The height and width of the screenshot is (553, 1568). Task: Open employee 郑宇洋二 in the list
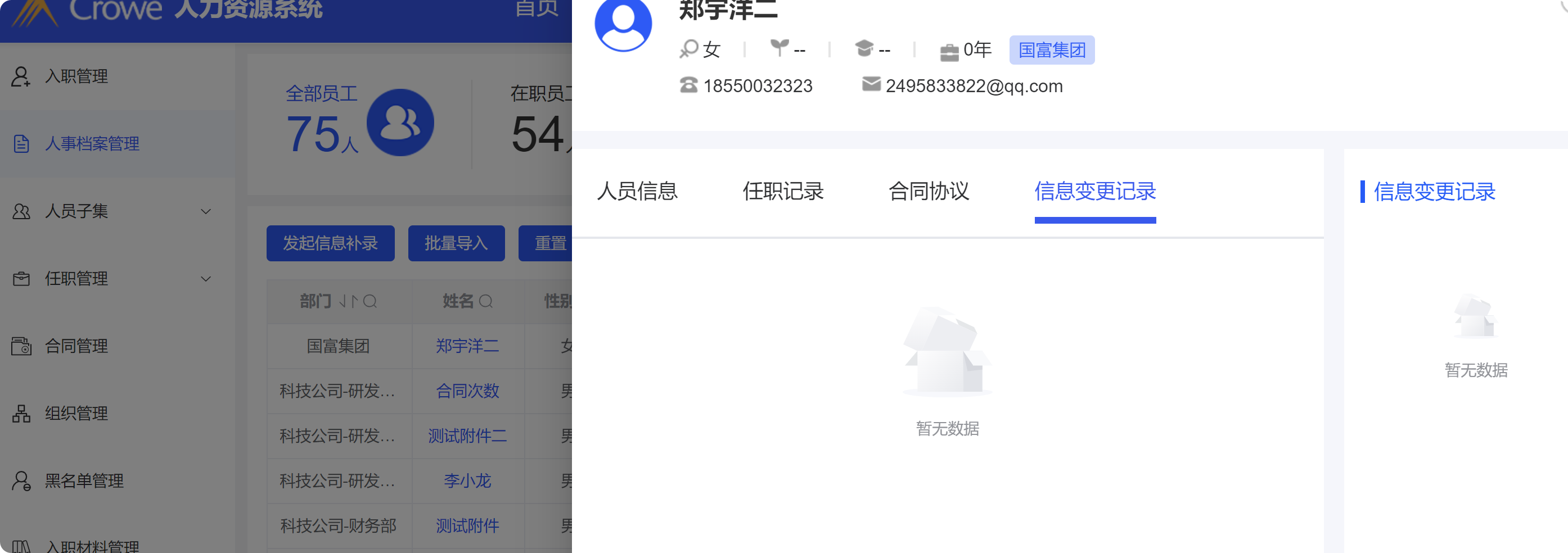[467, 346]
